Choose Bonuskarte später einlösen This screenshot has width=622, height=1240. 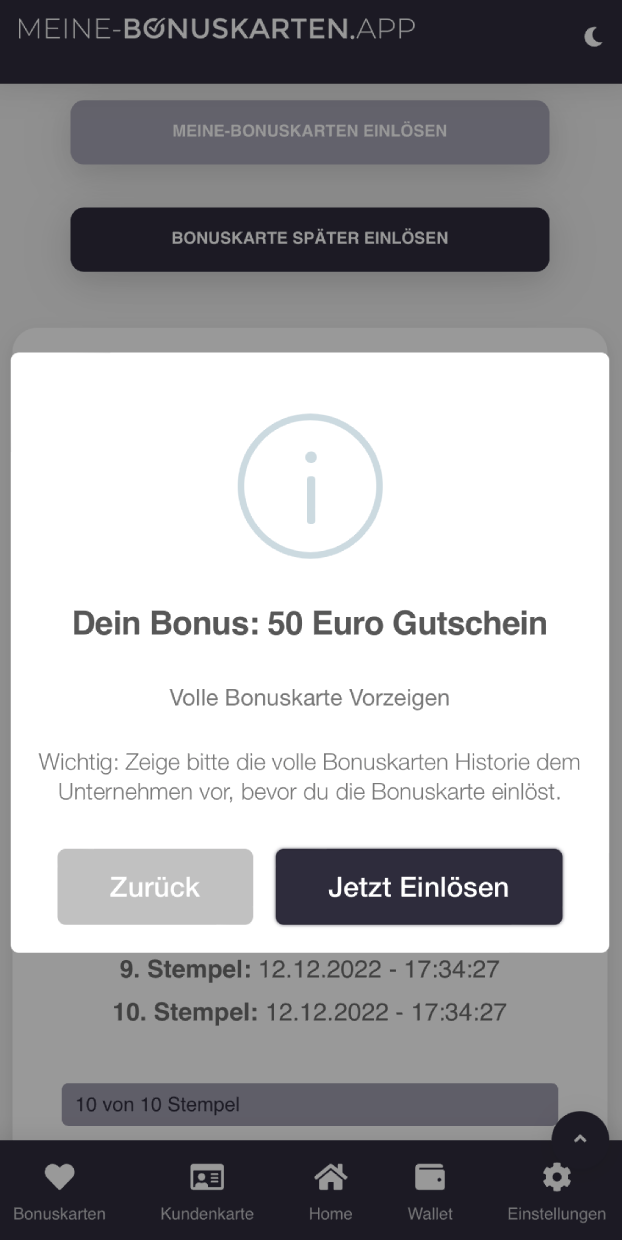pos(310,239)
